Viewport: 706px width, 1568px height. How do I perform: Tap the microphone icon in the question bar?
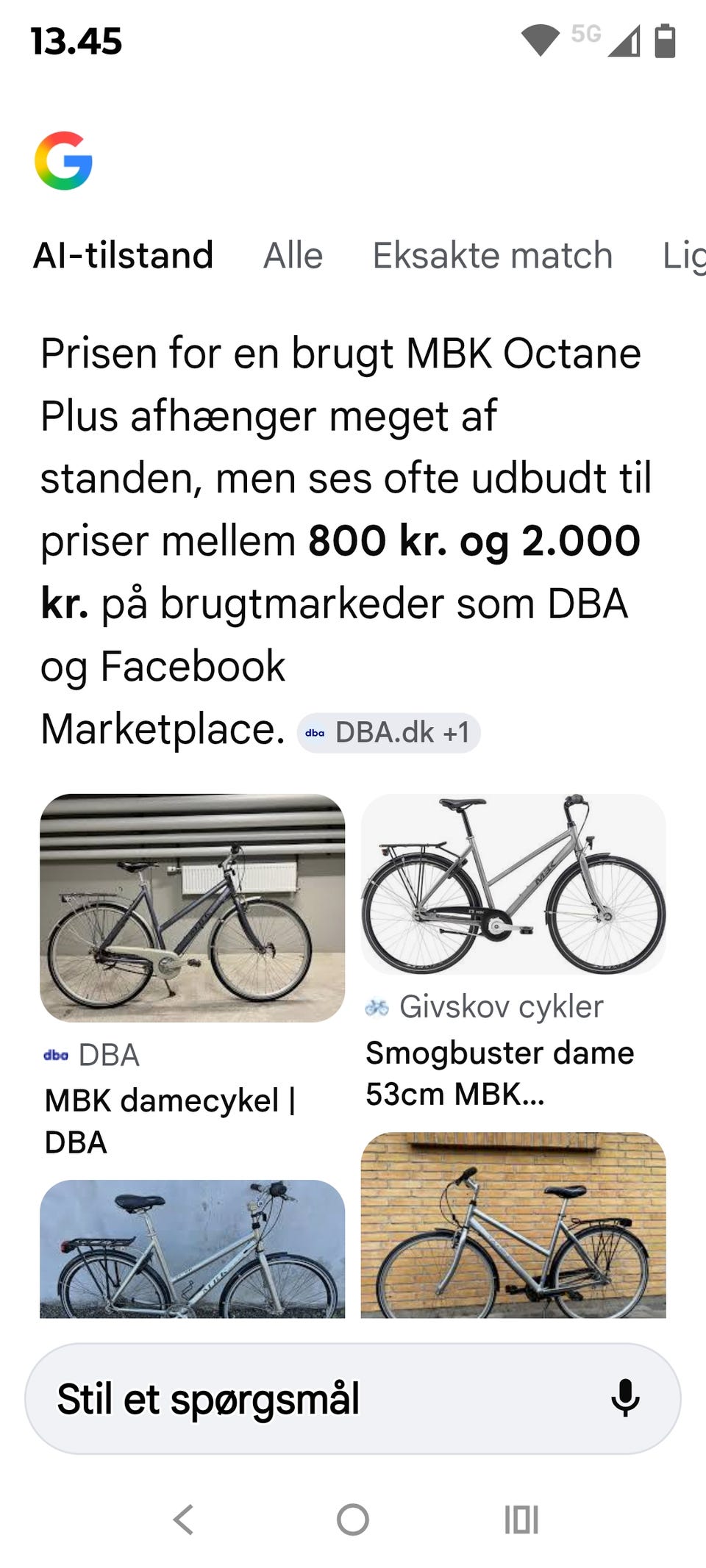(x=626, y=1396)
